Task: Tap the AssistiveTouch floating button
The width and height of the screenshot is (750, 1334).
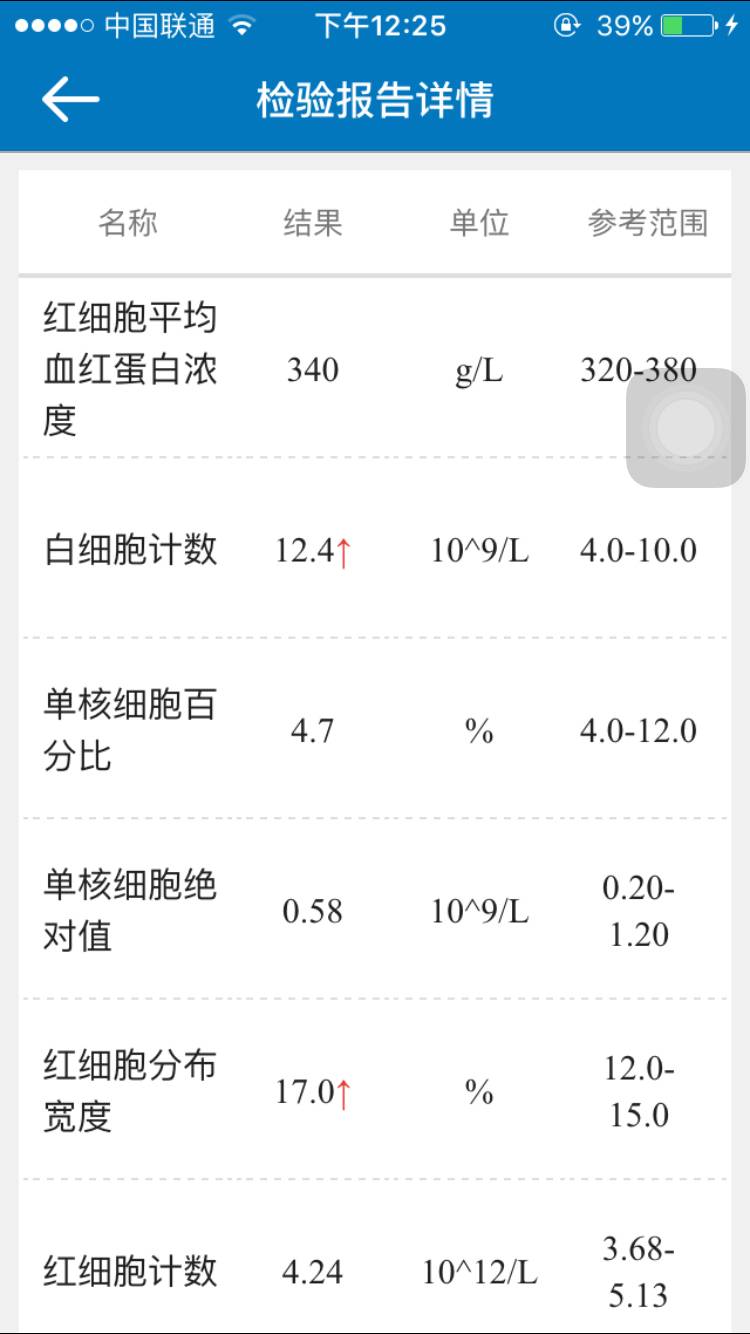Action: tap(686, 428)
